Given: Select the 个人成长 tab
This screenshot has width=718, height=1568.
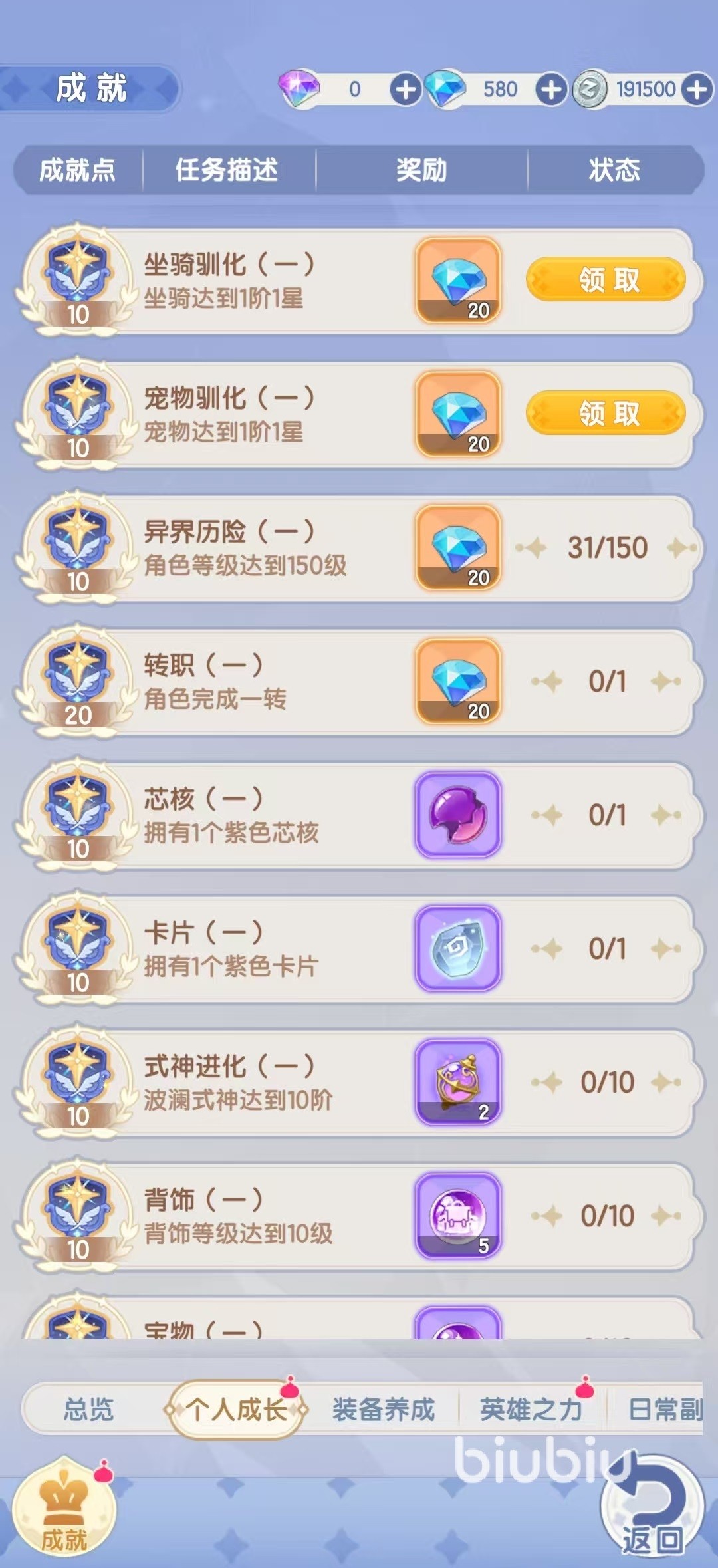Looking at the screenshot, I should (x=237, y=1409).
